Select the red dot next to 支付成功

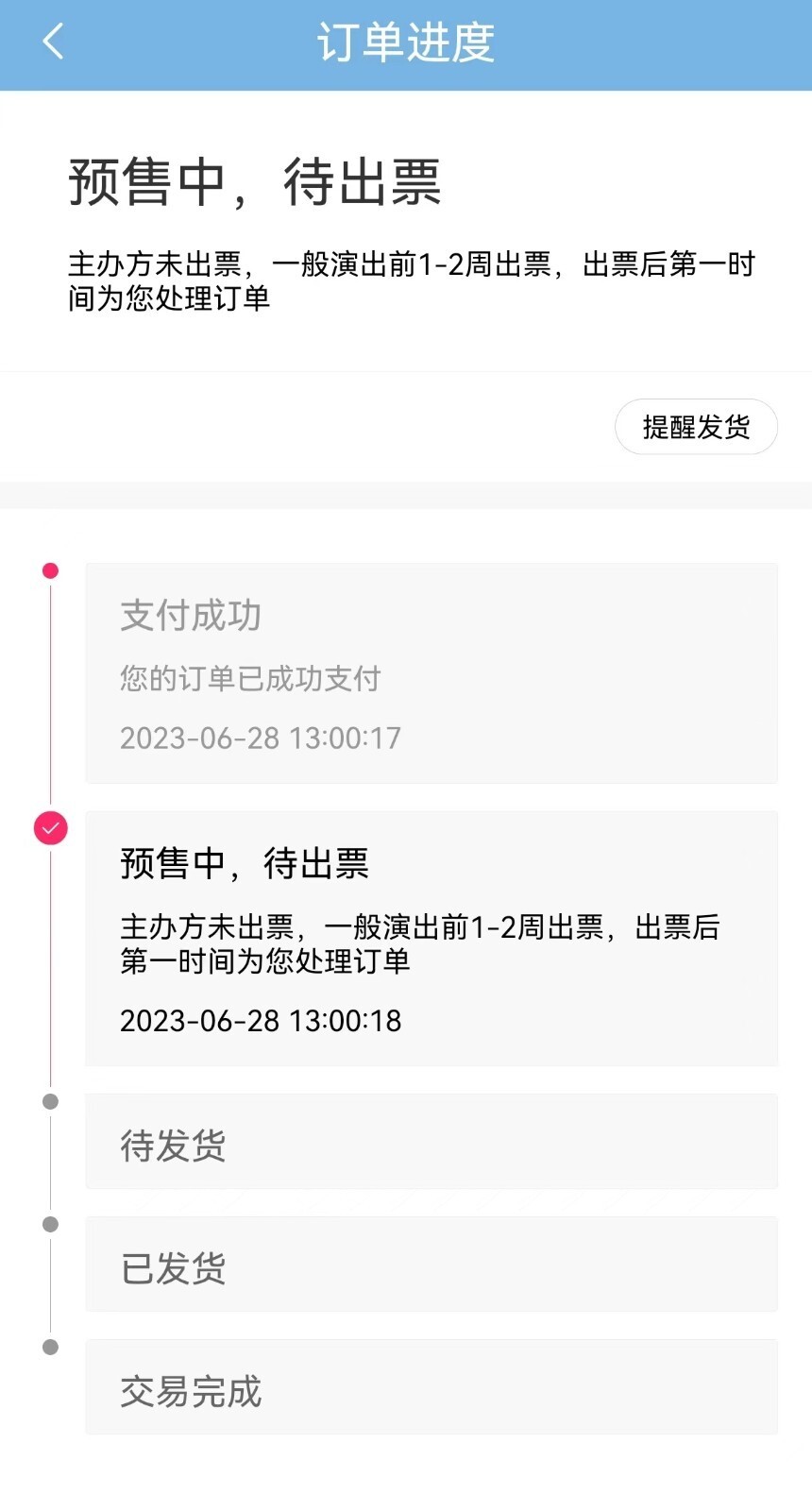click(50, 570)
